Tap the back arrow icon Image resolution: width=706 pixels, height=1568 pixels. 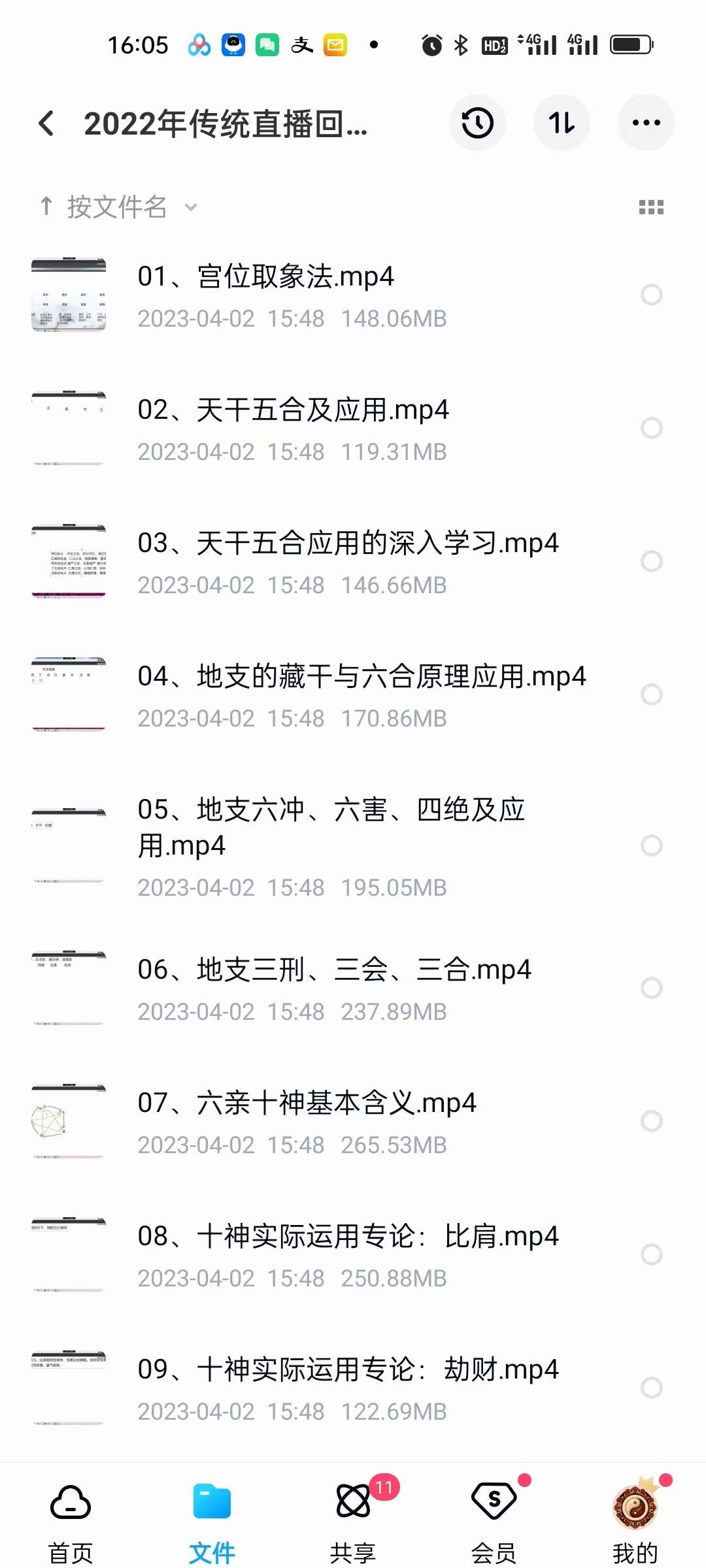click(x=46, y=123)
